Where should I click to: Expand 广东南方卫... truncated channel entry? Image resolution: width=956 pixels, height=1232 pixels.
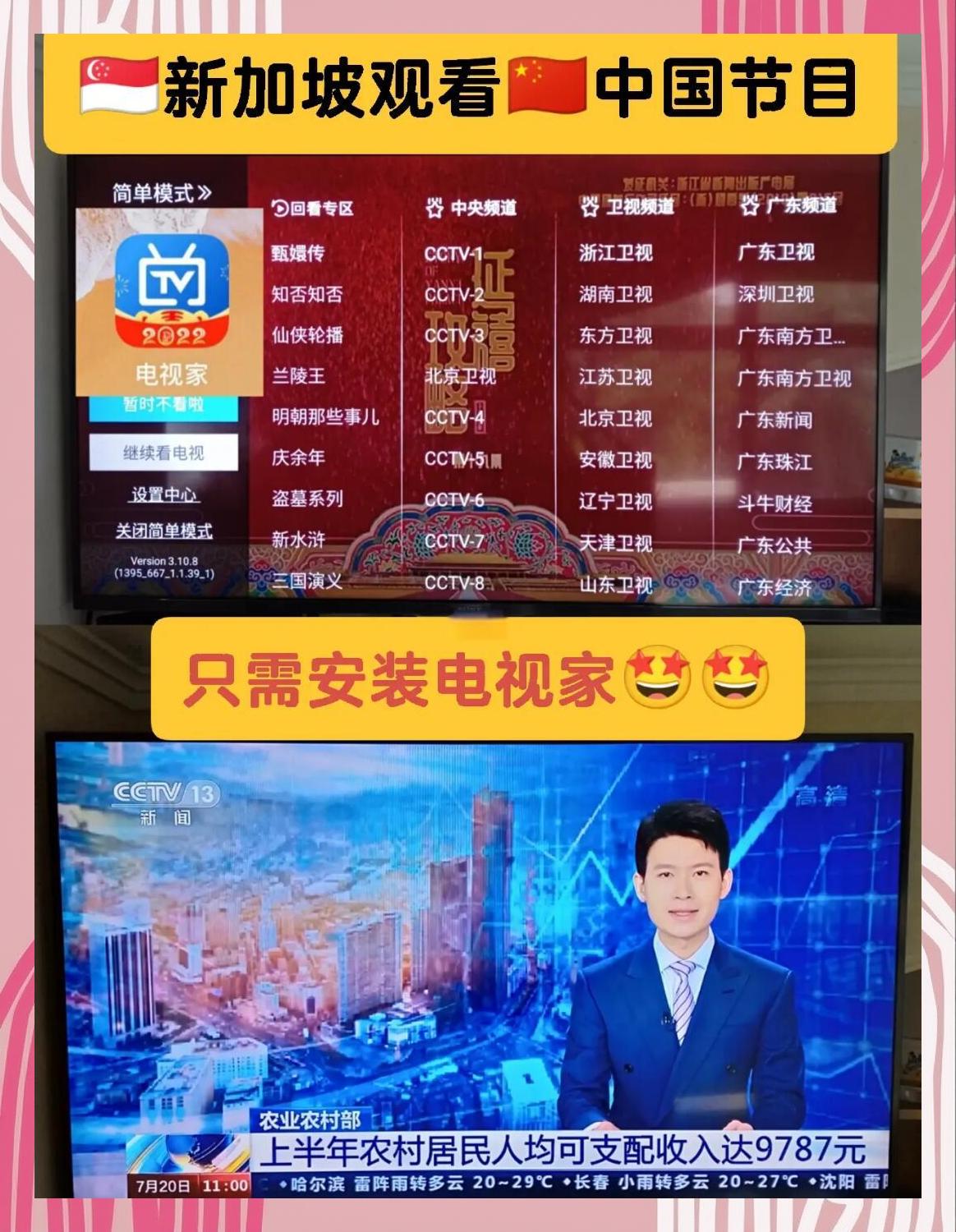point(791,334)
